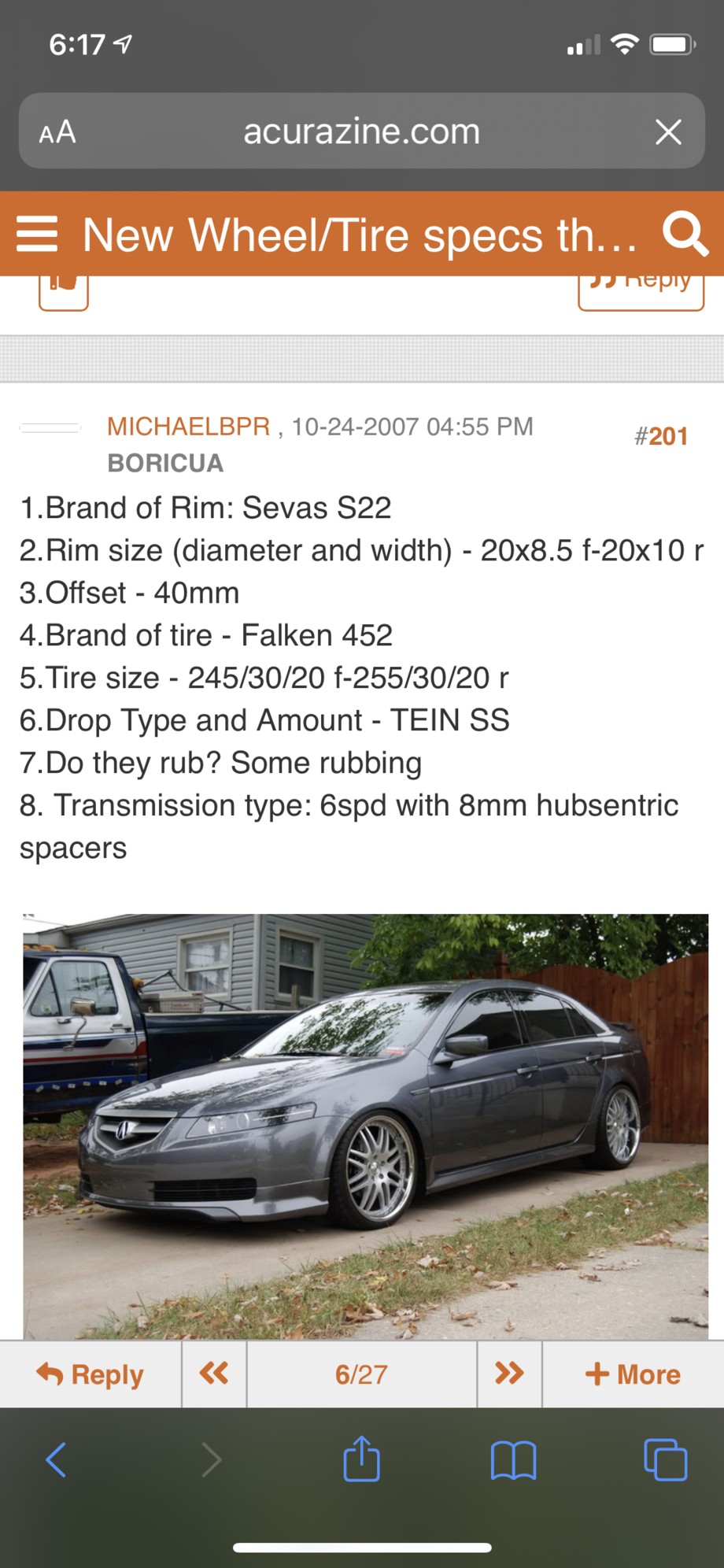The image size is (724, 1568).
Task: Go to the previous thread page
Action: click(214, 1374)
